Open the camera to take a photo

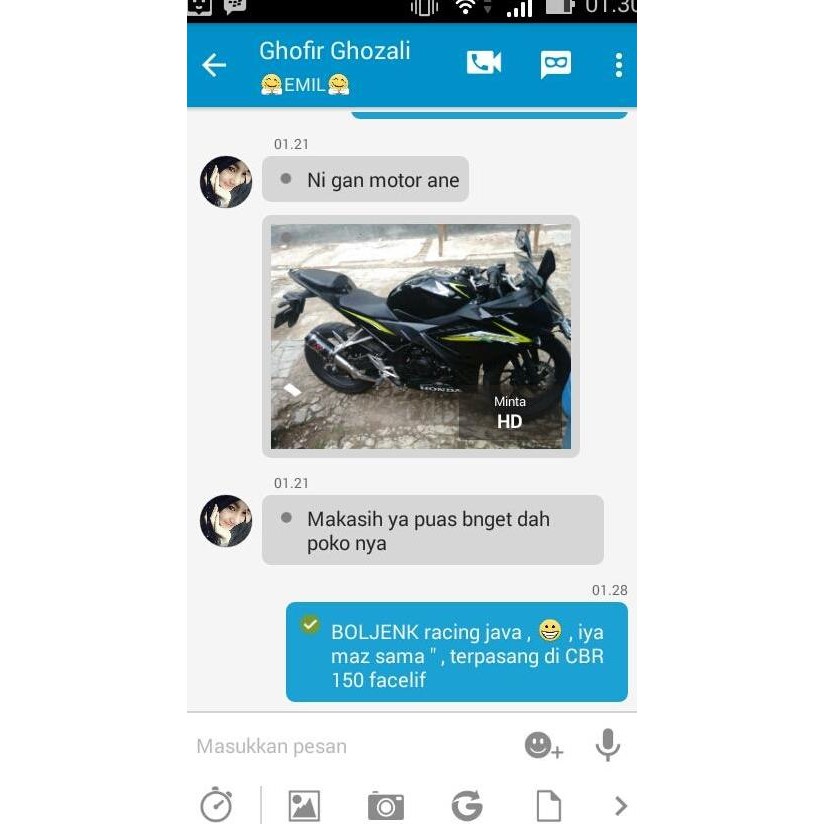[385, 805]
